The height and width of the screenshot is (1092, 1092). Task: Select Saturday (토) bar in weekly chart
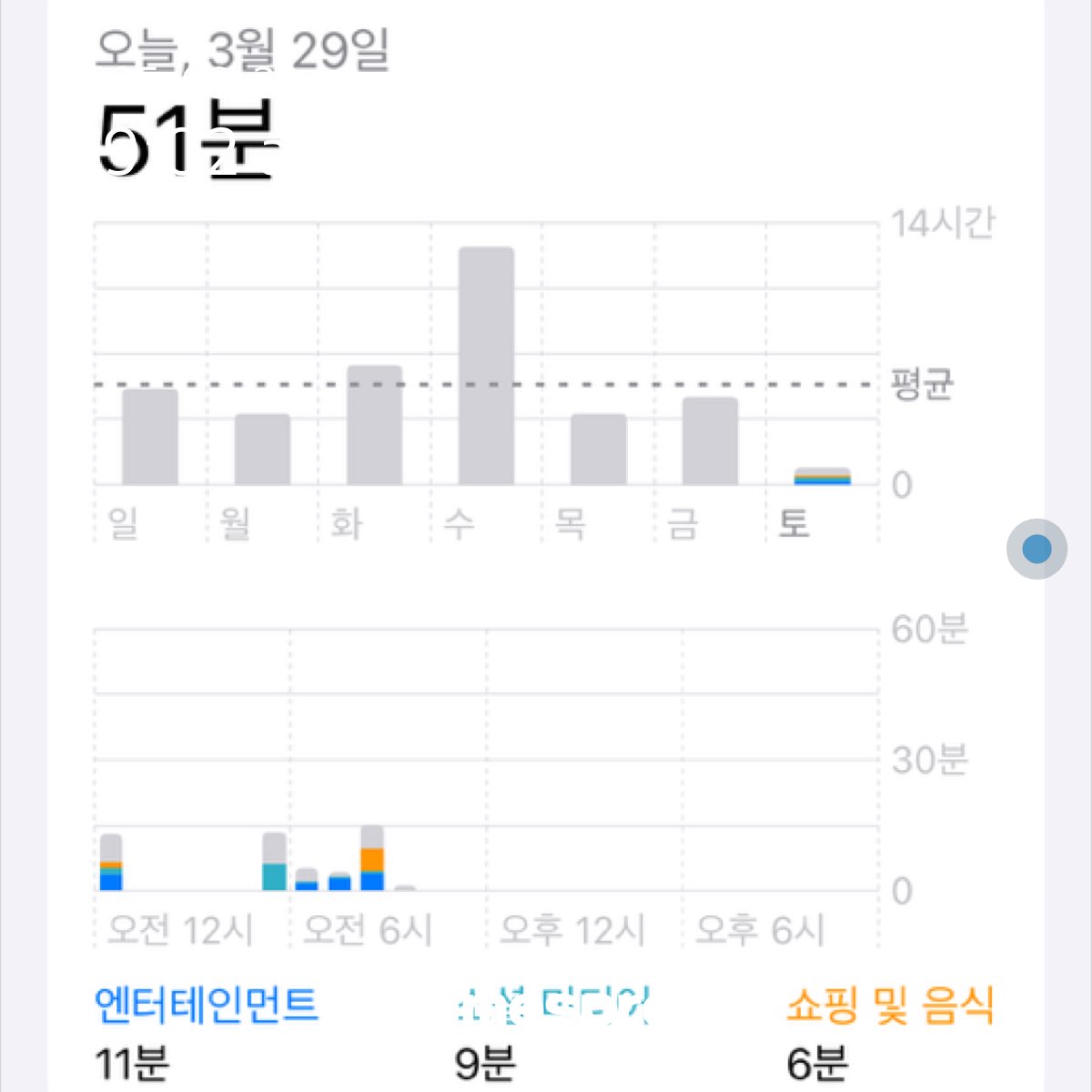click(x=822, y=476)
